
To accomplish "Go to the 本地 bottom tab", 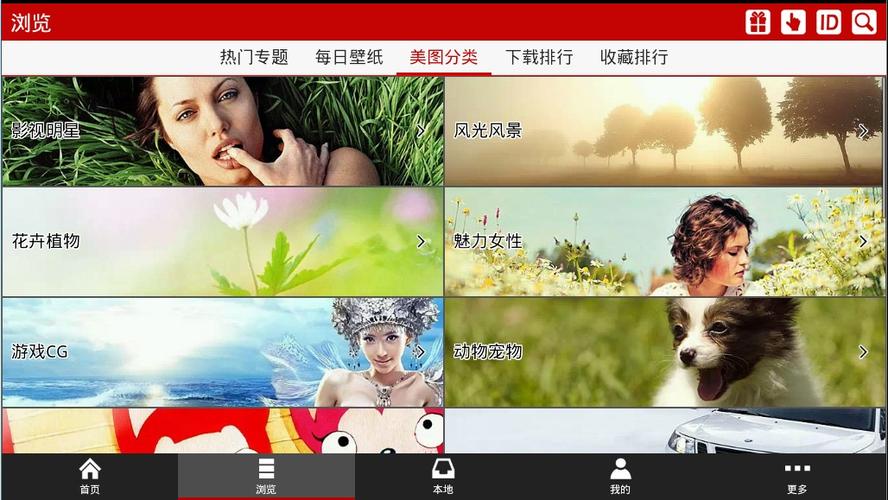I will tap(443, 476).
